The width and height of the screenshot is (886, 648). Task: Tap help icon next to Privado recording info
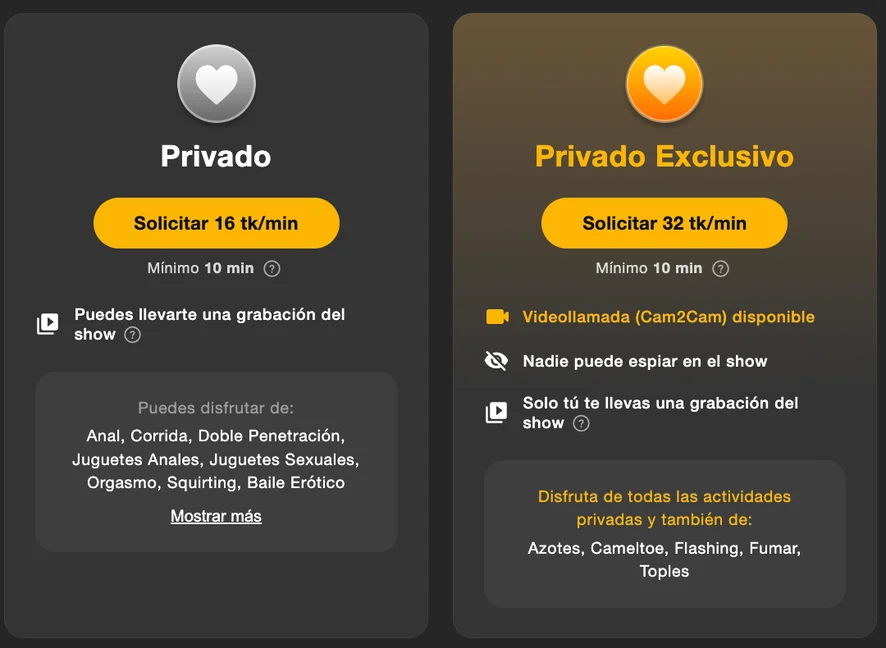(132, 335)
